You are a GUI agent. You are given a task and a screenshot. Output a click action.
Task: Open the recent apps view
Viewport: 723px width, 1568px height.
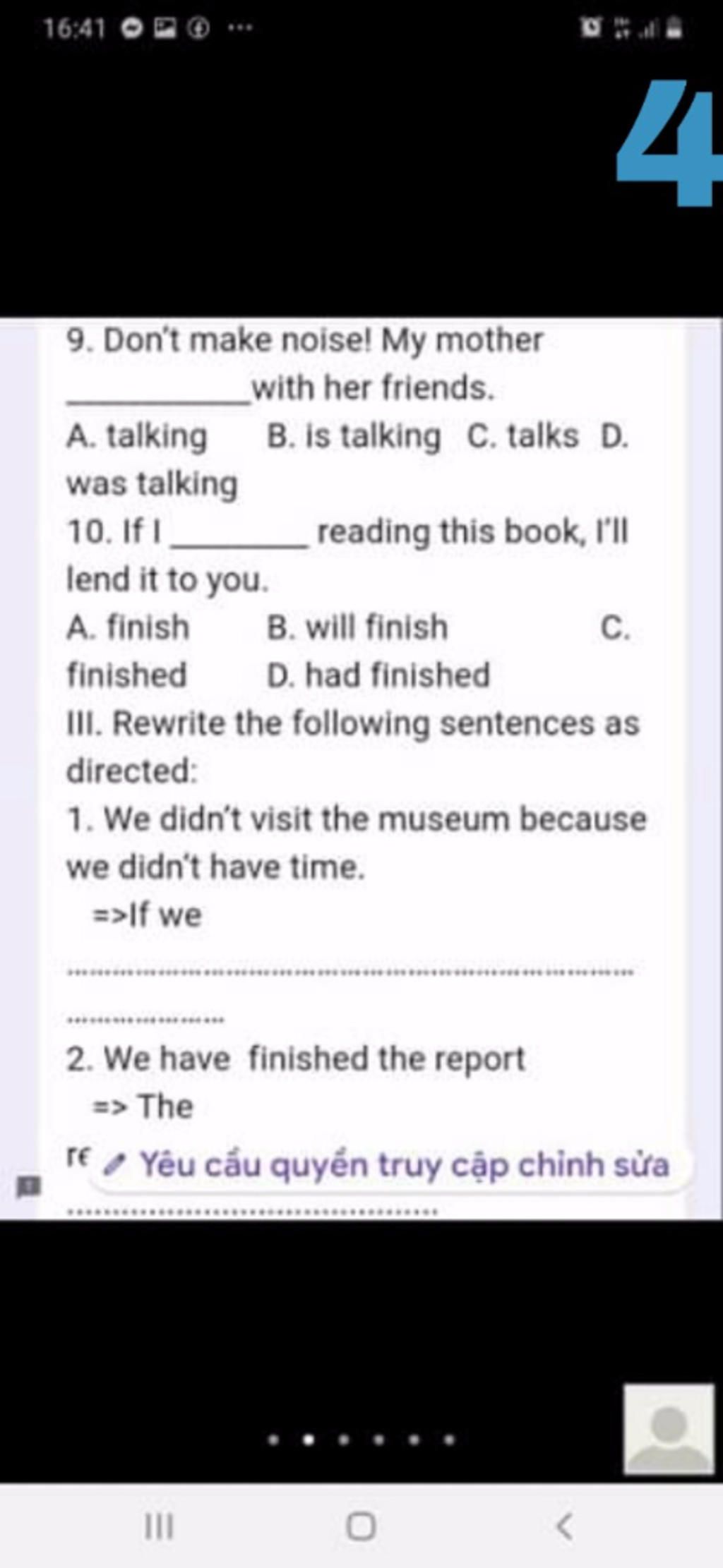[159, 1526]
